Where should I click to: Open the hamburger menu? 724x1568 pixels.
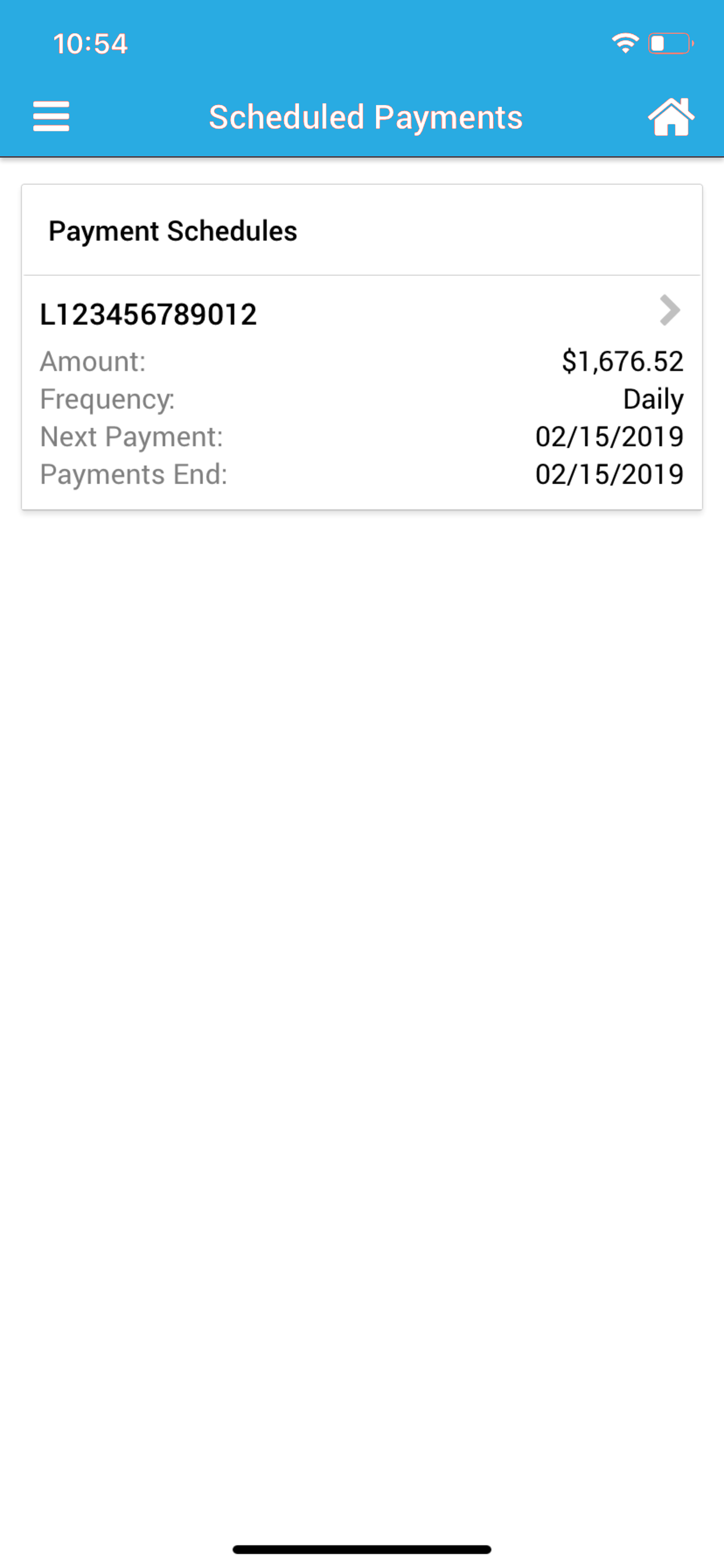point(51,116)
